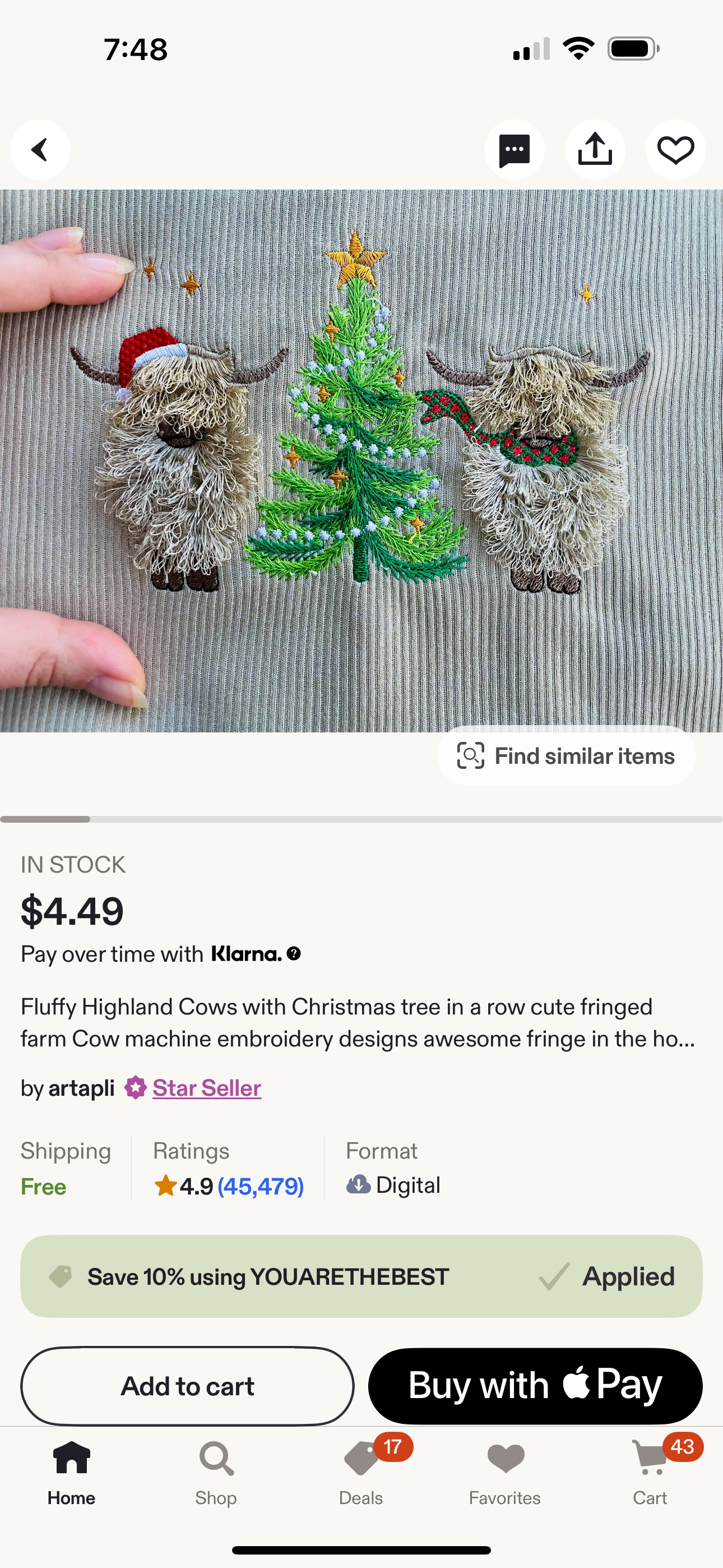
Task: View the 45,479 ratings
Action: 260,1186
